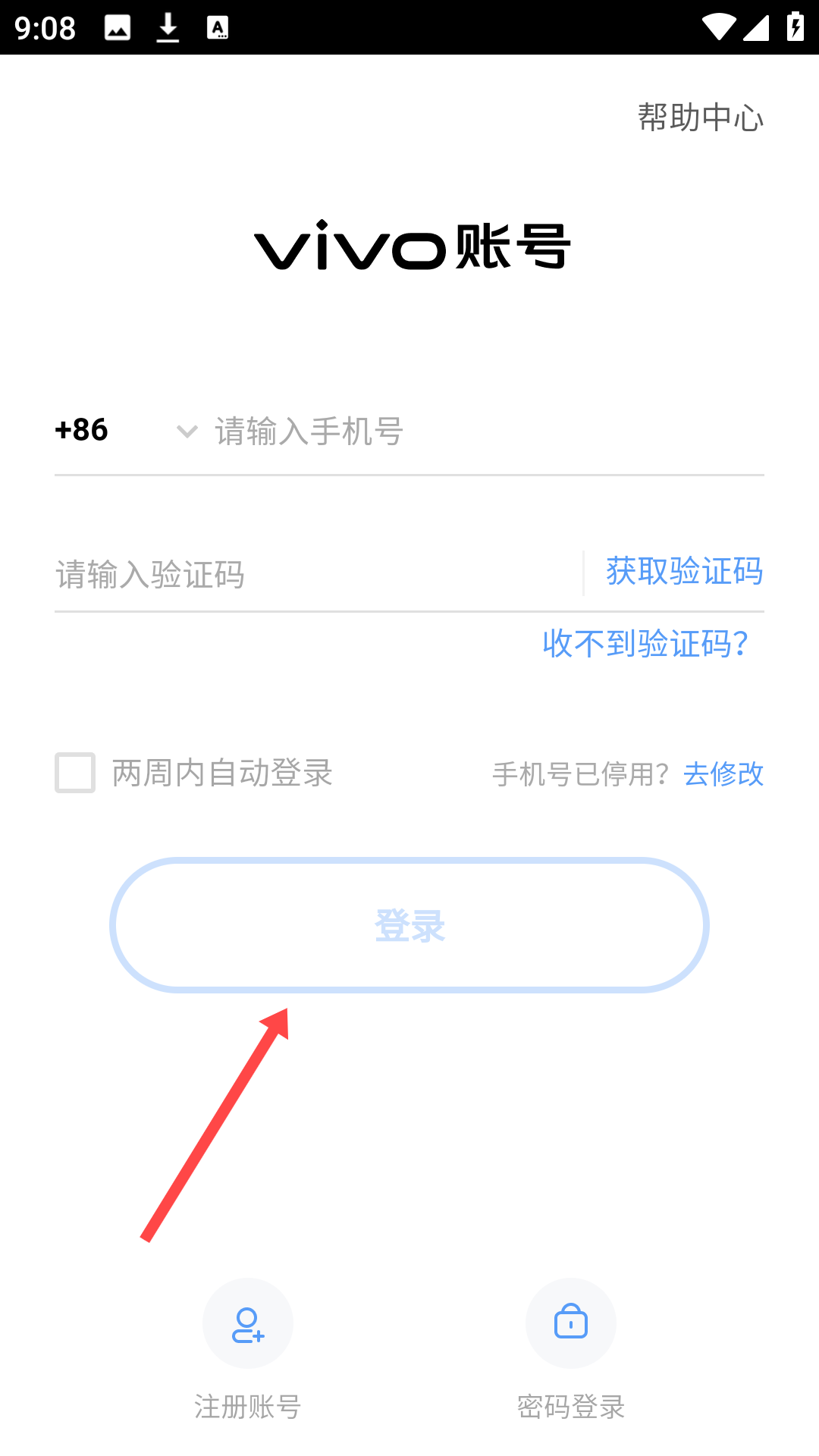Expand the +86 country code dropdown
Viewport: 819px width, 1456px height.
pos(126,431)
